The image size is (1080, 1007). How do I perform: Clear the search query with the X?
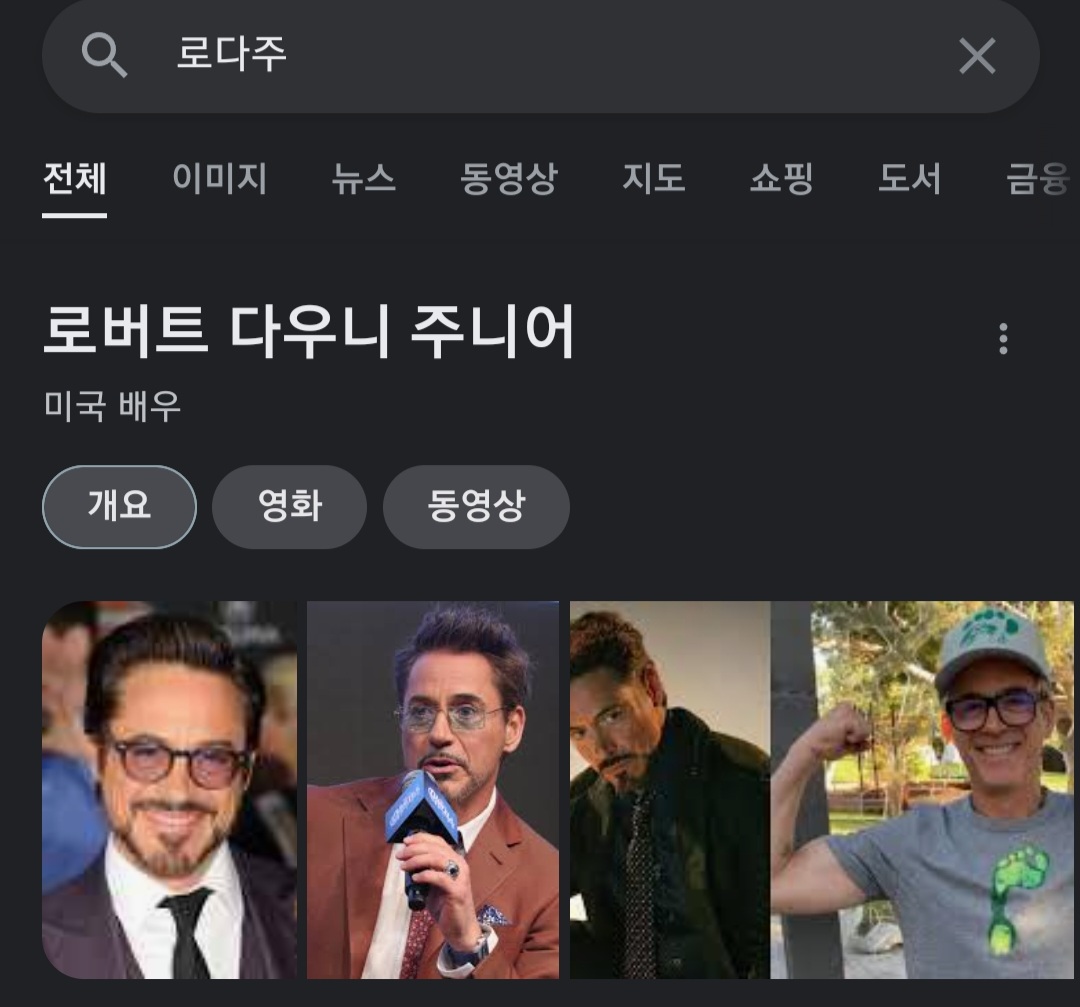tap(977, 56)
